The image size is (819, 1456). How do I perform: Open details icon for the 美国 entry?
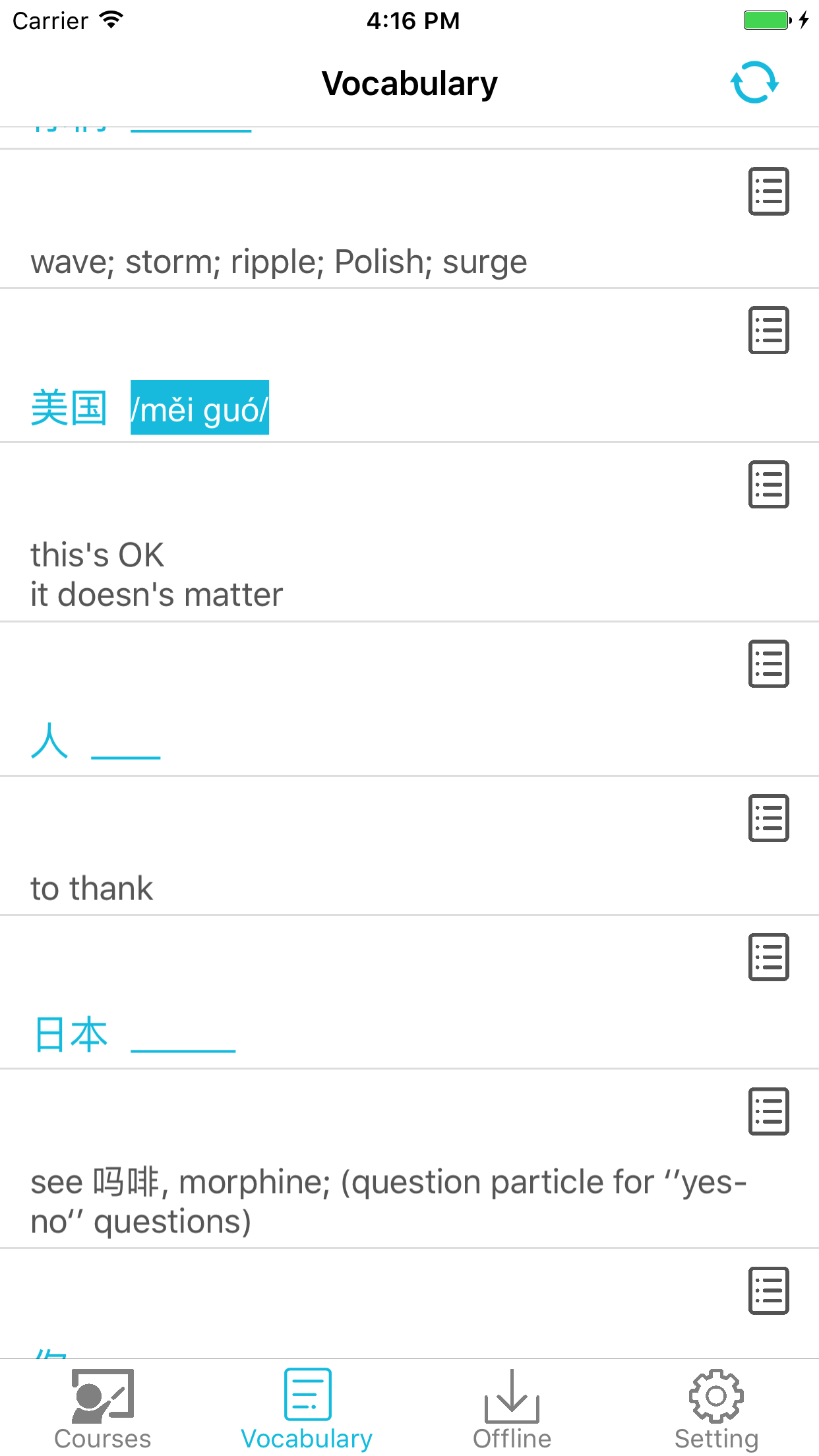click(768, 330)
